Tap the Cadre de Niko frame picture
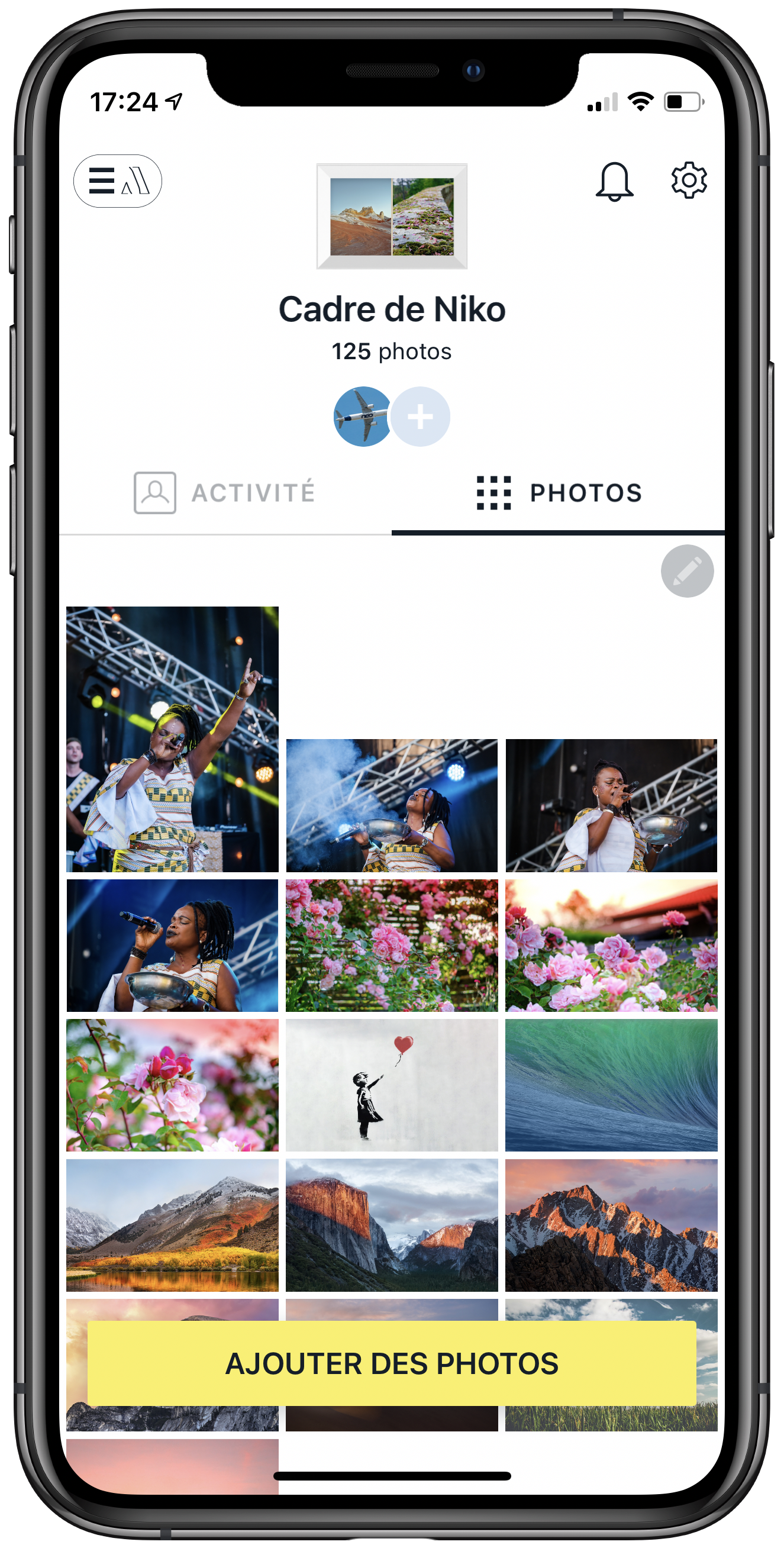Screen dimensions: 784x1548 pyautogui.click(x=392, y=217)
